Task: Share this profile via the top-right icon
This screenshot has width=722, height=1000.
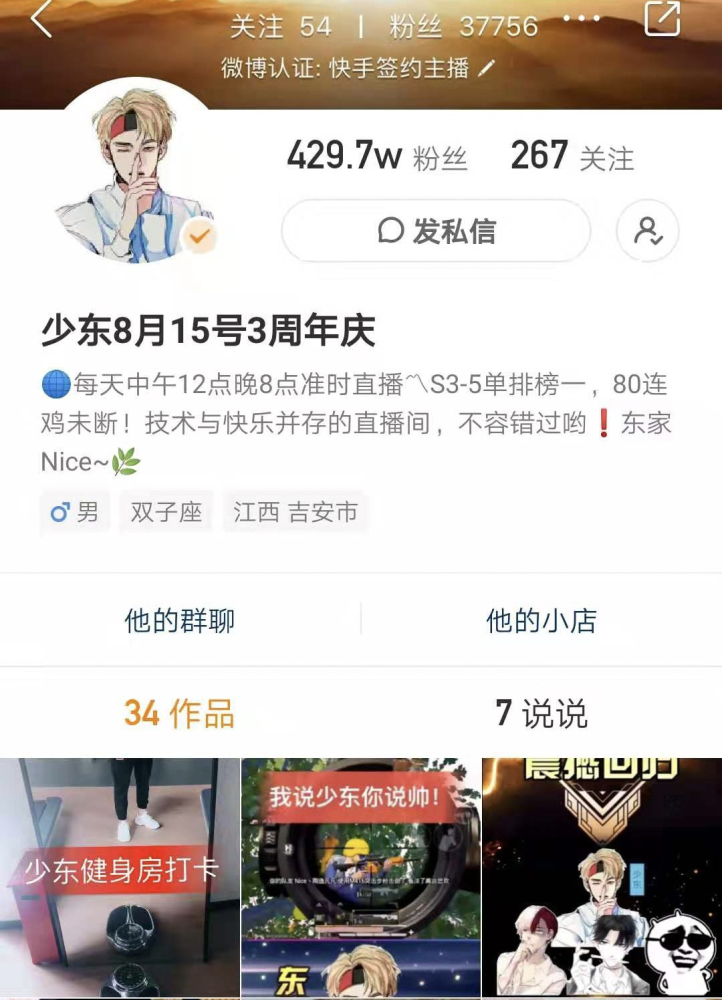Action: 662,19
